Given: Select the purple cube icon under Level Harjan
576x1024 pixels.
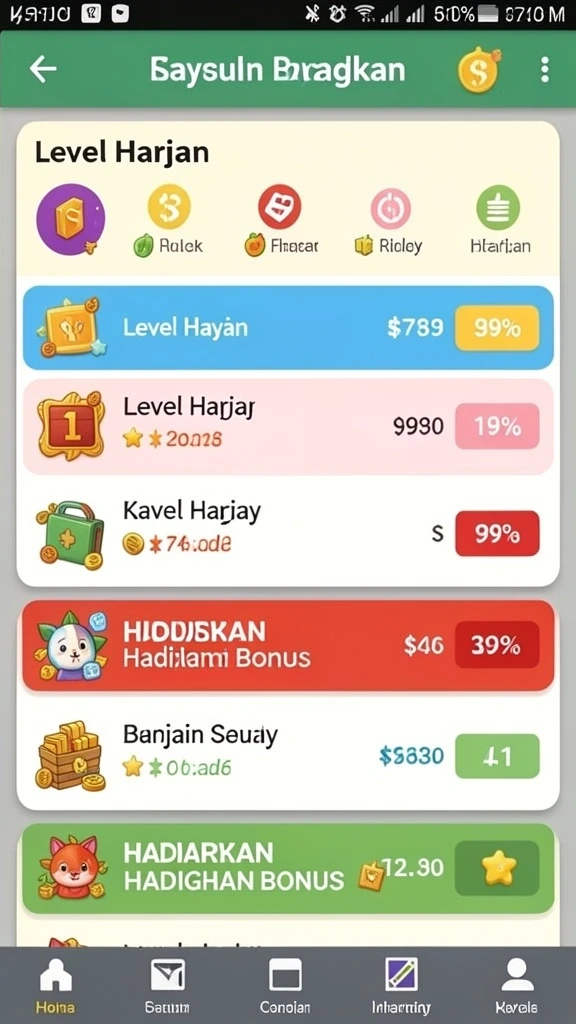Looking at the screenshot, I should 70,219.
